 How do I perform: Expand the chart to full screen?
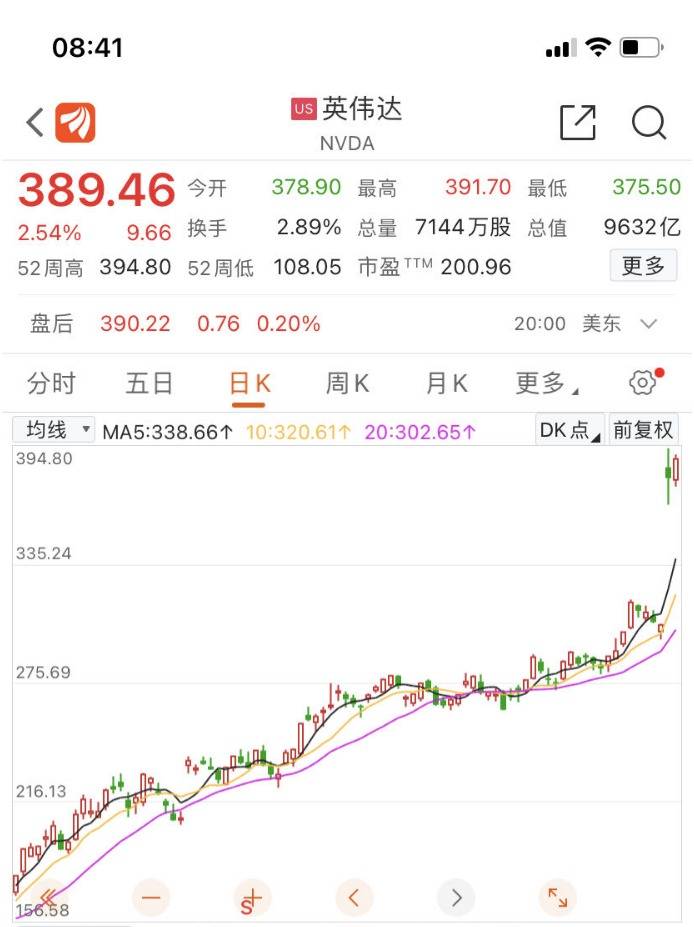(557, 897)
